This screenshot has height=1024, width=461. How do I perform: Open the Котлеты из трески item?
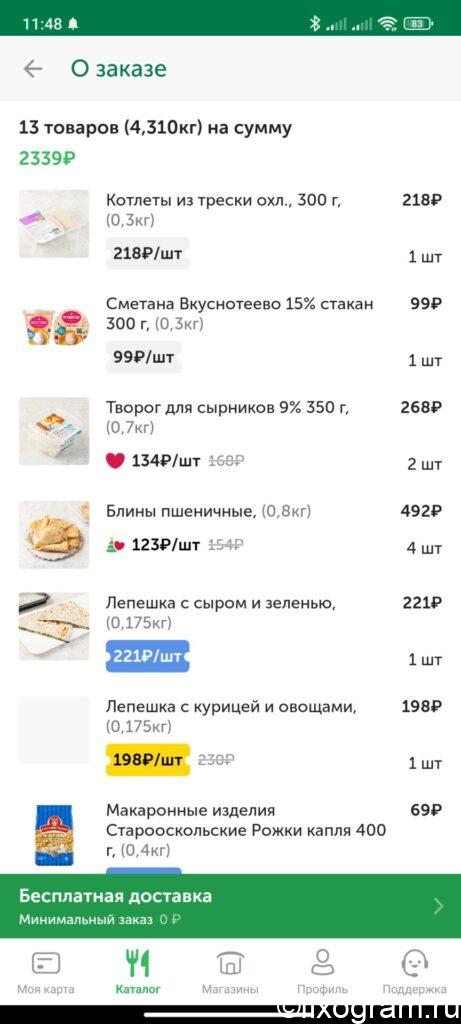coord(230,229)
